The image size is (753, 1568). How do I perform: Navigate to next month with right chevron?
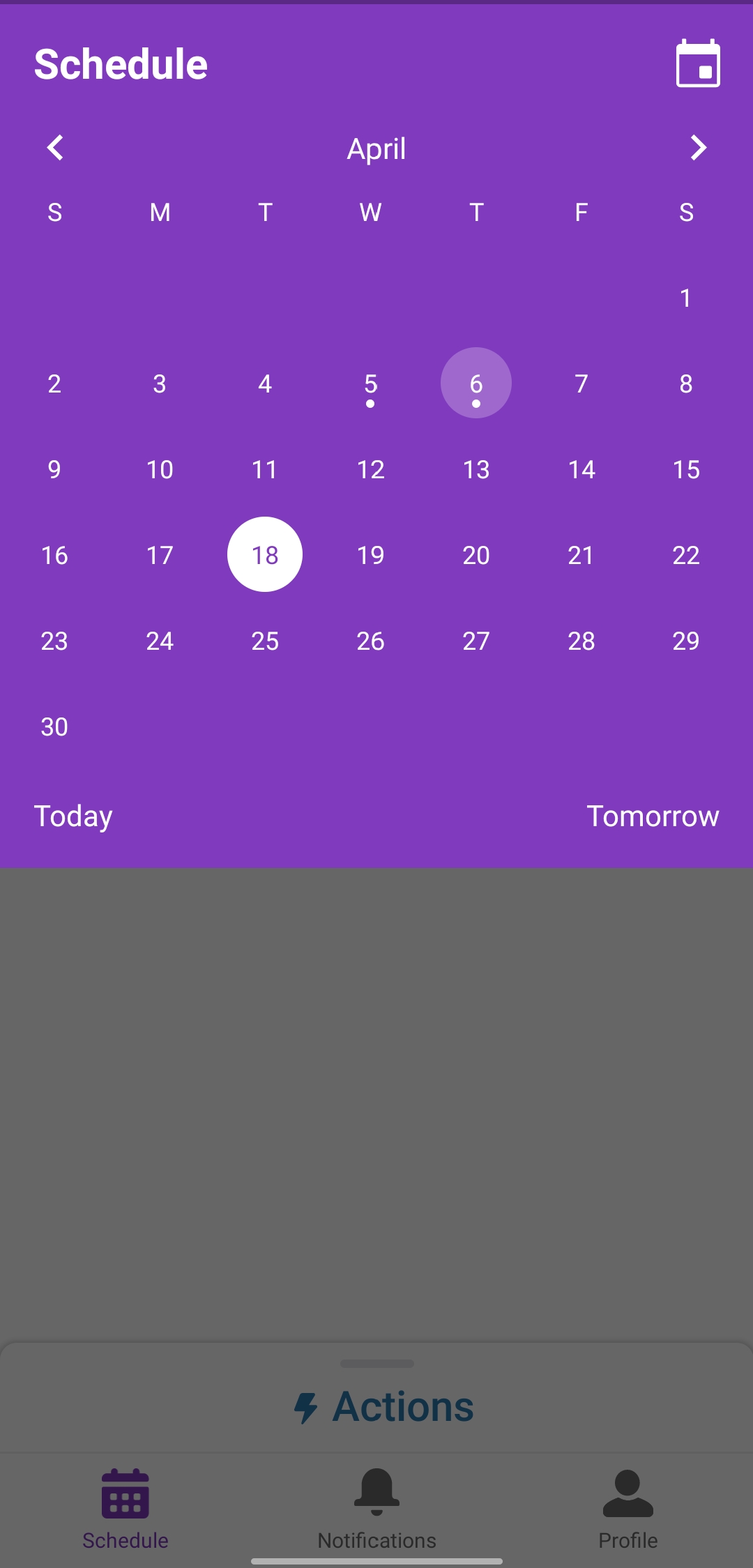(698, 148)
